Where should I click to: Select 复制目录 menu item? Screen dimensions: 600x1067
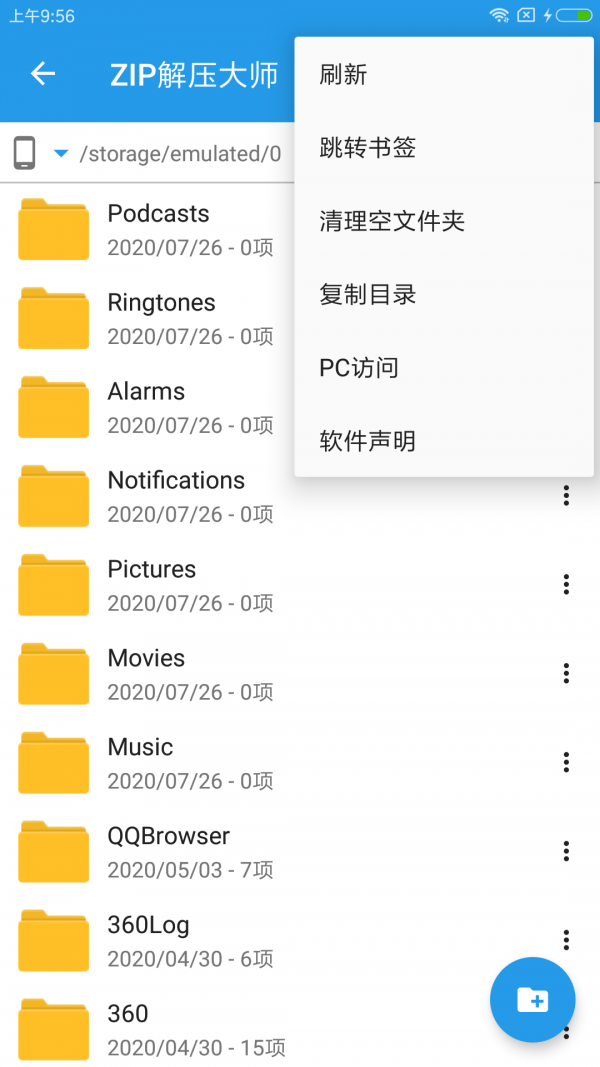coord(367,295)
